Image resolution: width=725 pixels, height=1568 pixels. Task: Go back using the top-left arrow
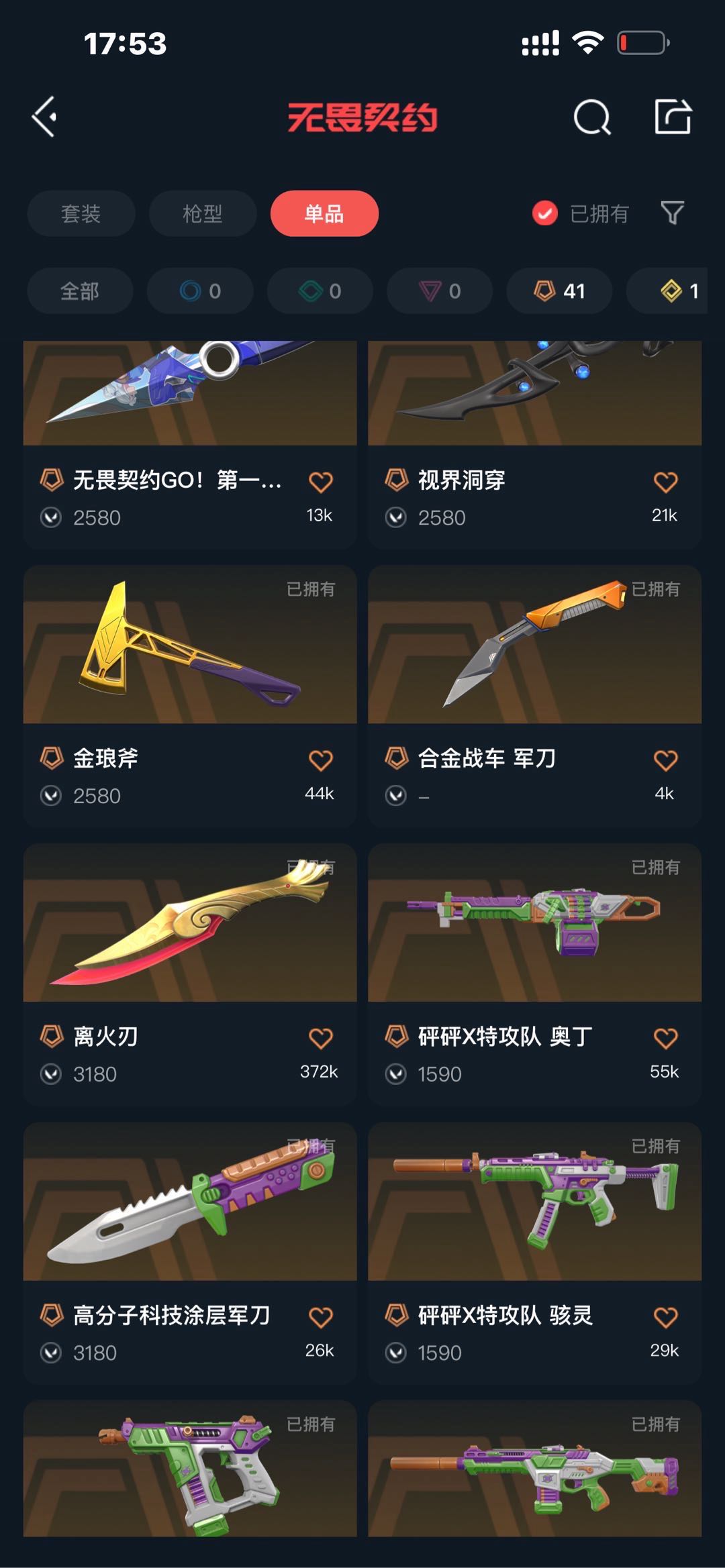pos(45,117)
